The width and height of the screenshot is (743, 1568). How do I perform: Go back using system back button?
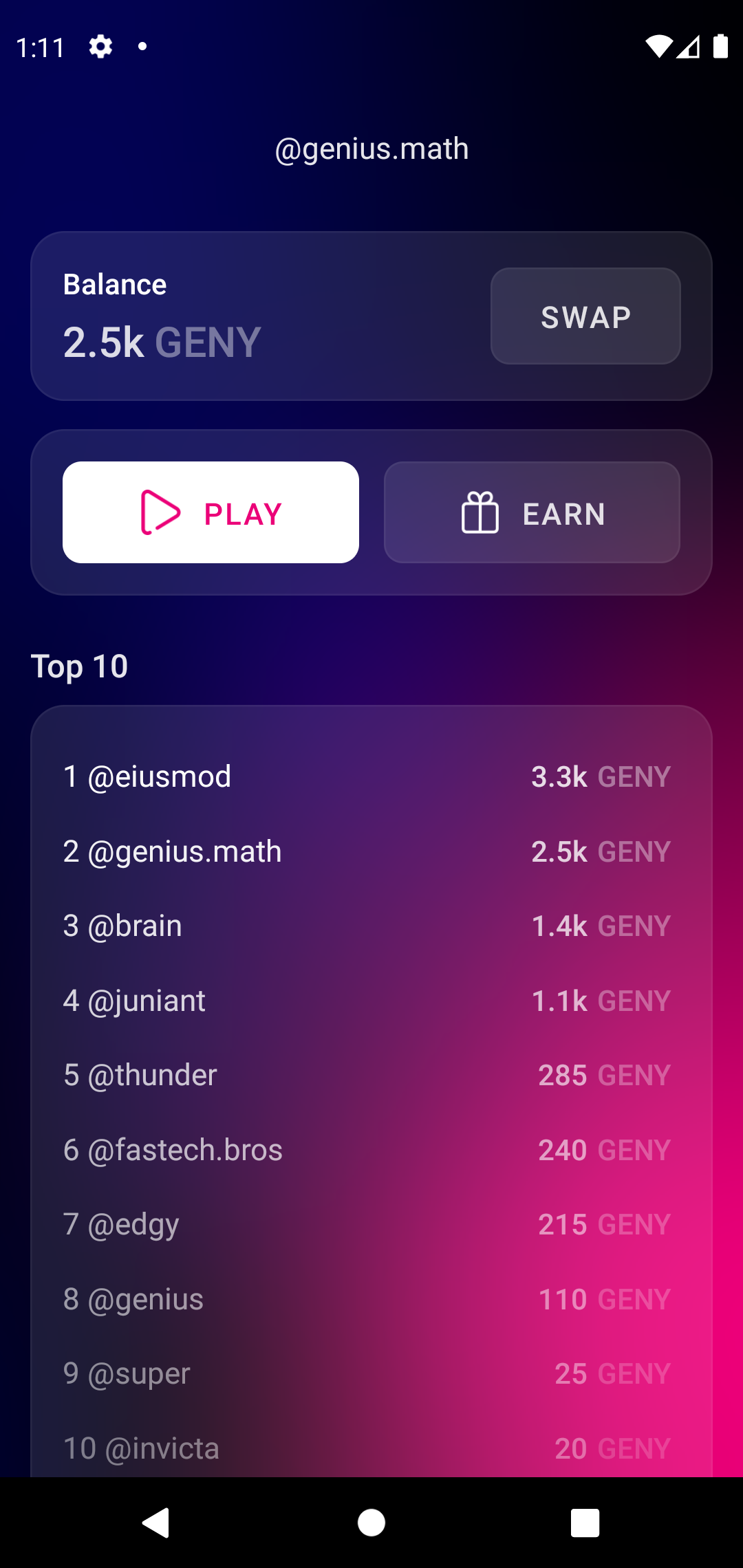(156, 1522)
